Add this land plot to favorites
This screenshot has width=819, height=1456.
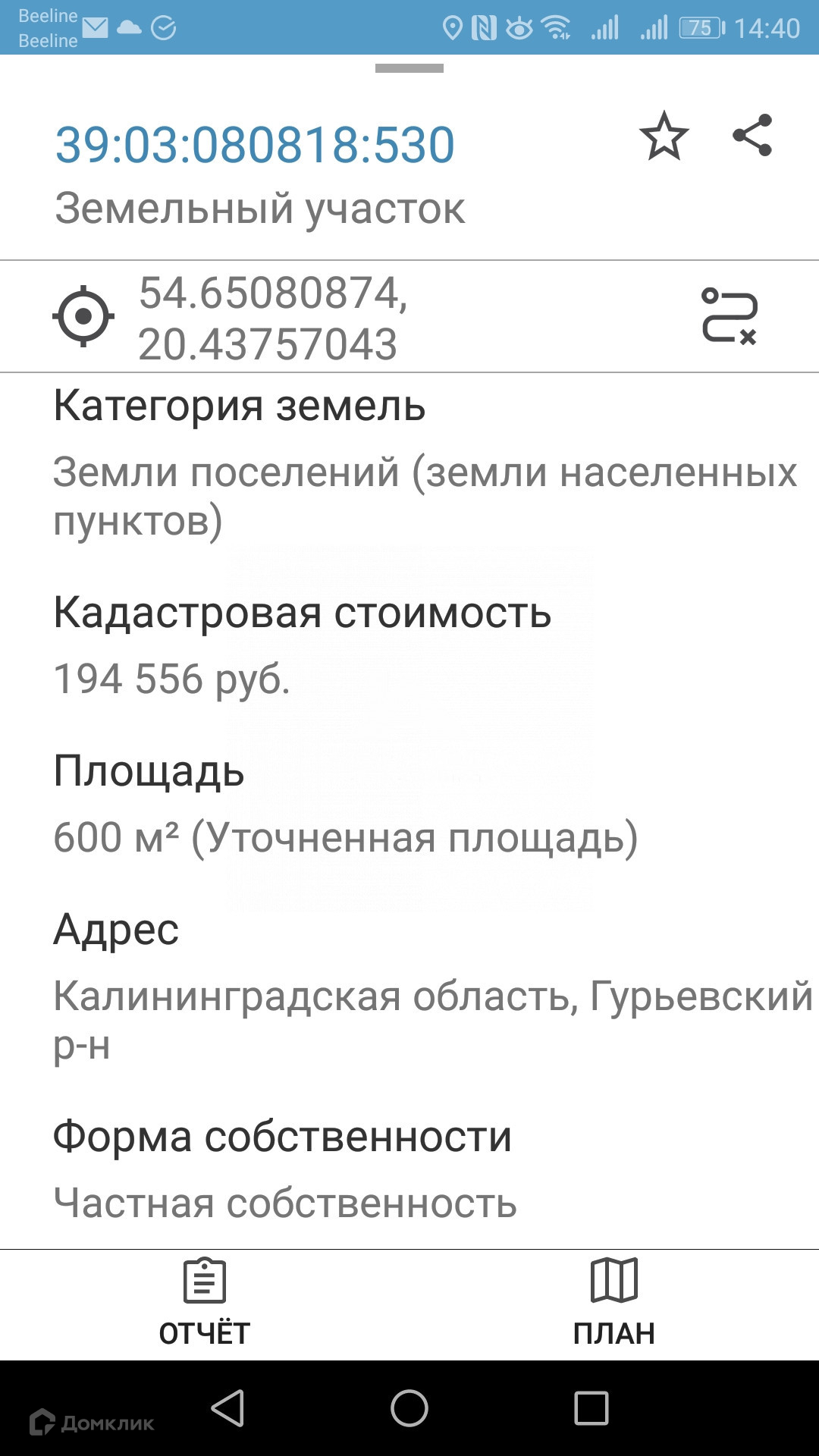click(664, 136)
